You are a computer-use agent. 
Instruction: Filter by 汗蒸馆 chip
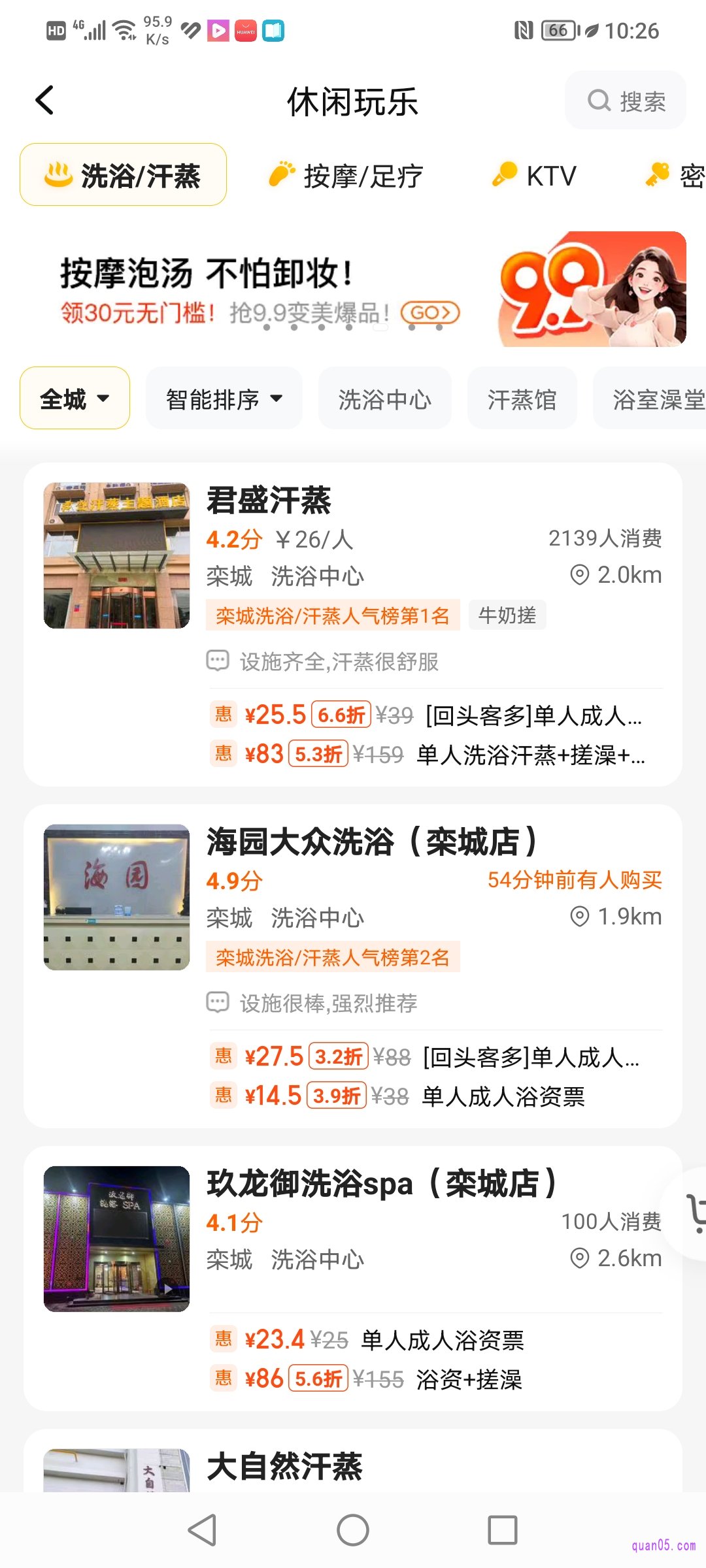(x=522, y=399)
